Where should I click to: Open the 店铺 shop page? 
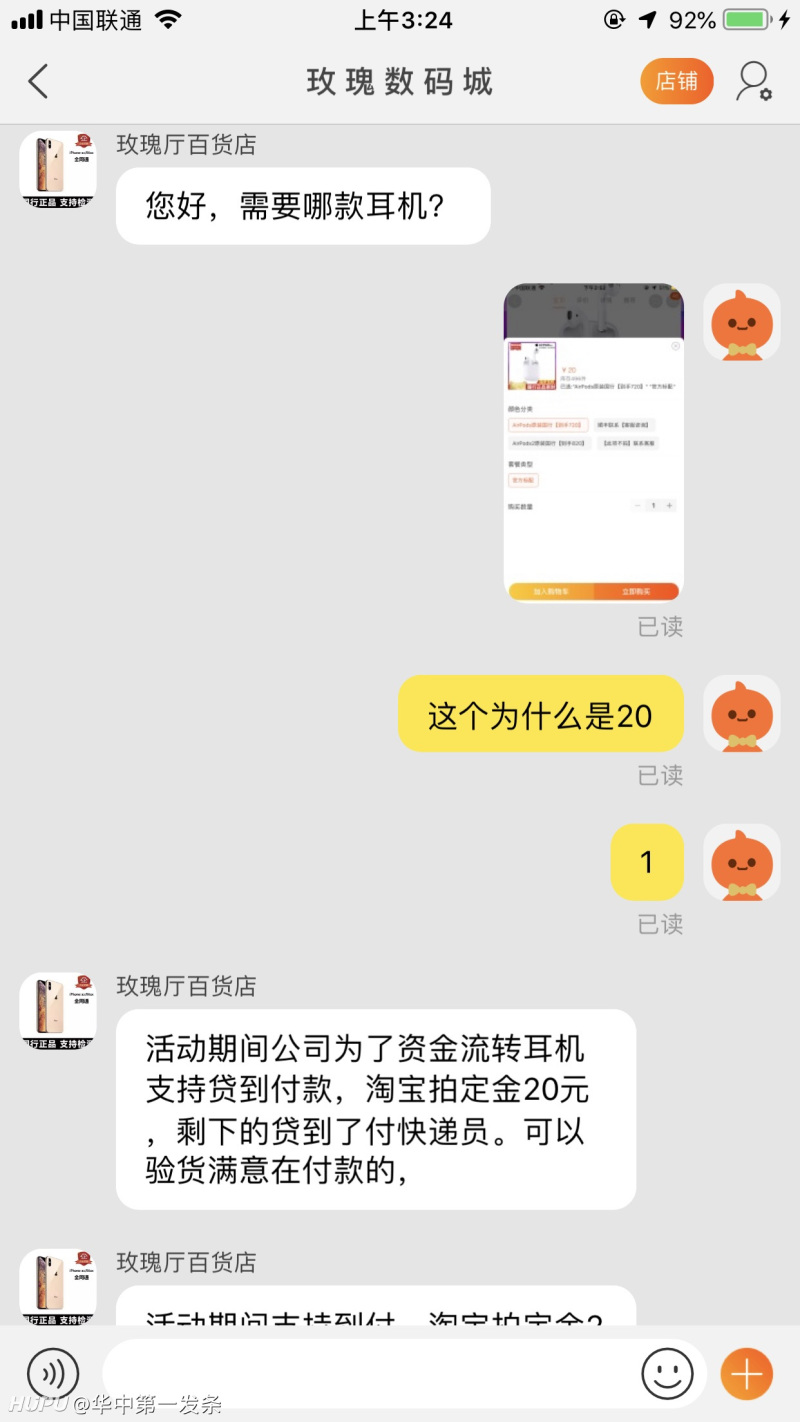point(677,81)
